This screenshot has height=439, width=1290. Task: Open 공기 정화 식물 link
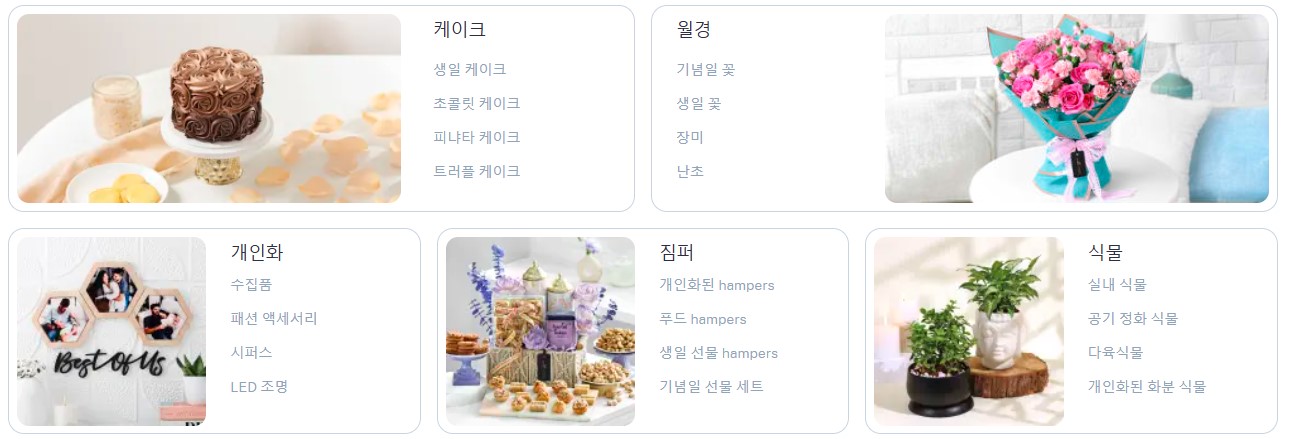tap(1132, 319)
